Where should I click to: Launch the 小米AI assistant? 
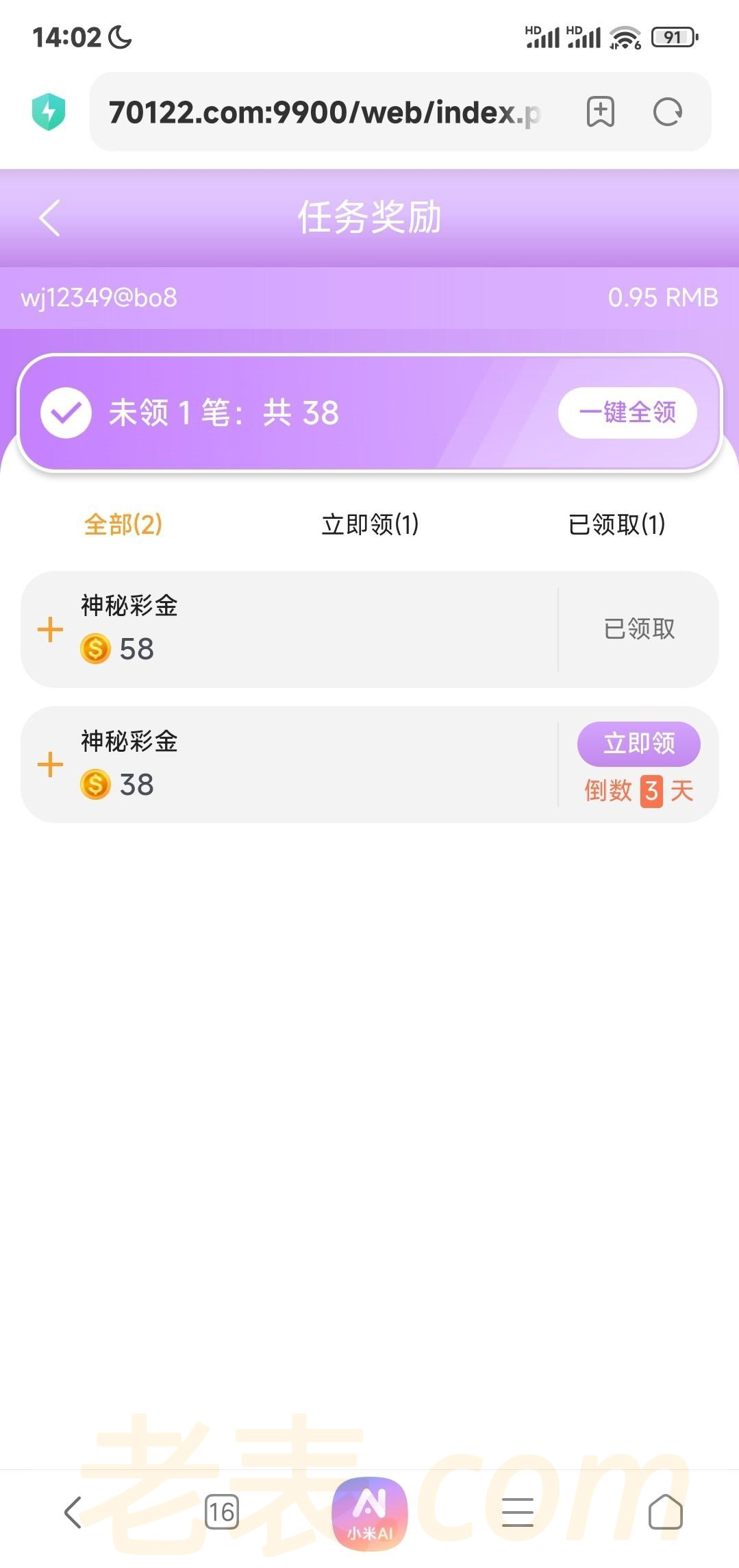[370, 1513]
